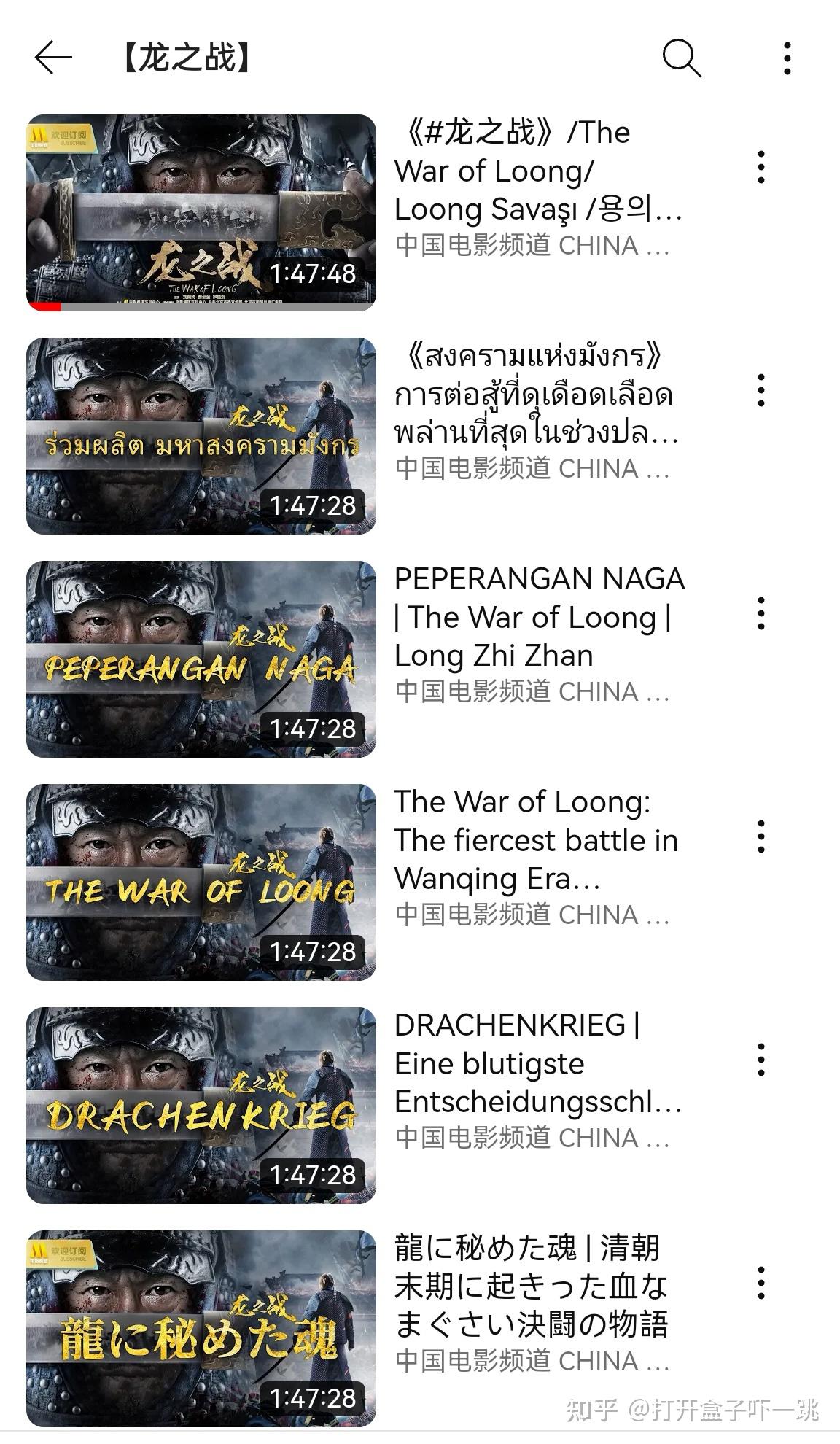Open the app bar overflow menu
840x1444 pixels.
click(x=787, y=58)
